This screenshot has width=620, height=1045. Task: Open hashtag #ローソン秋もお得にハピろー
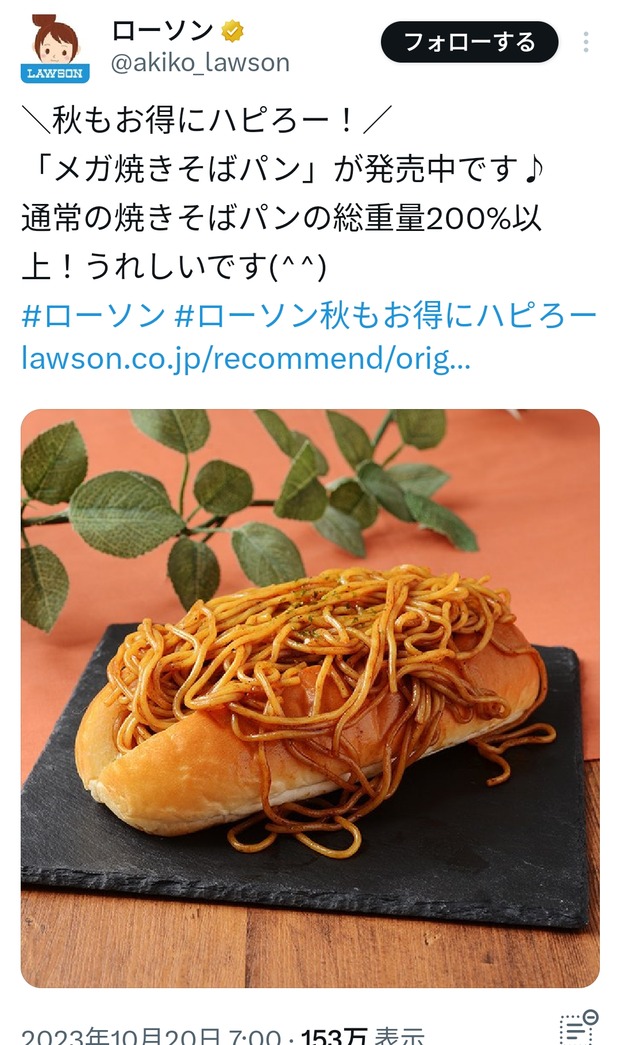[x=386, y=318]
